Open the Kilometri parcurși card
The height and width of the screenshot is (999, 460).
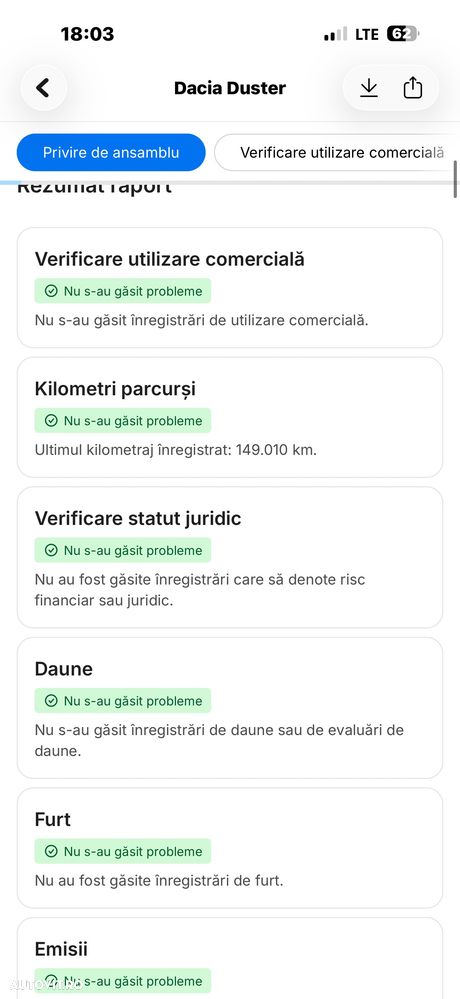point(230,417)
